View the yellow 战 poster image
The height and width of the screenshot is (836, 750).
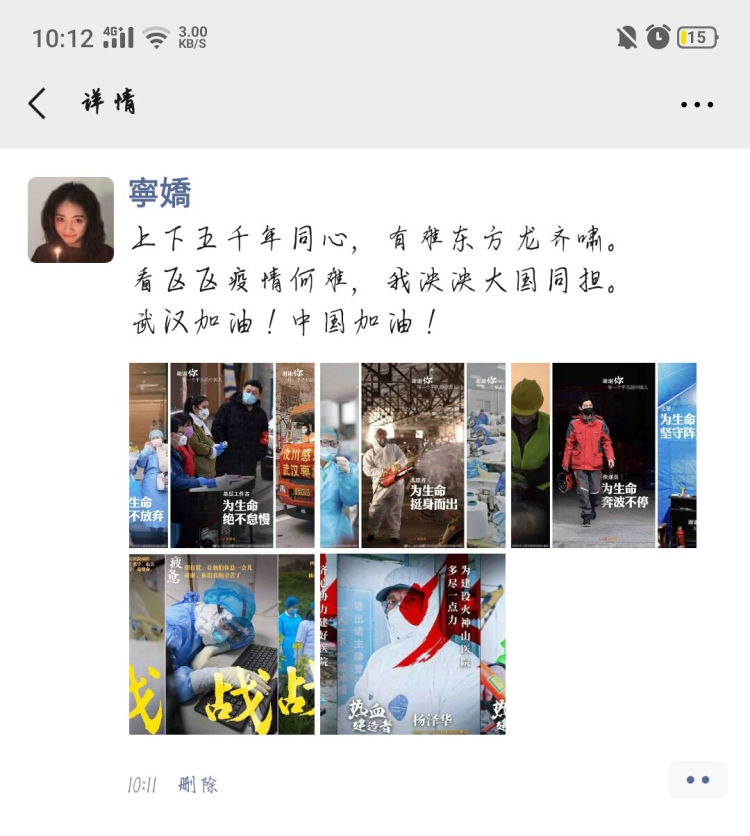(x=221, y=645)
